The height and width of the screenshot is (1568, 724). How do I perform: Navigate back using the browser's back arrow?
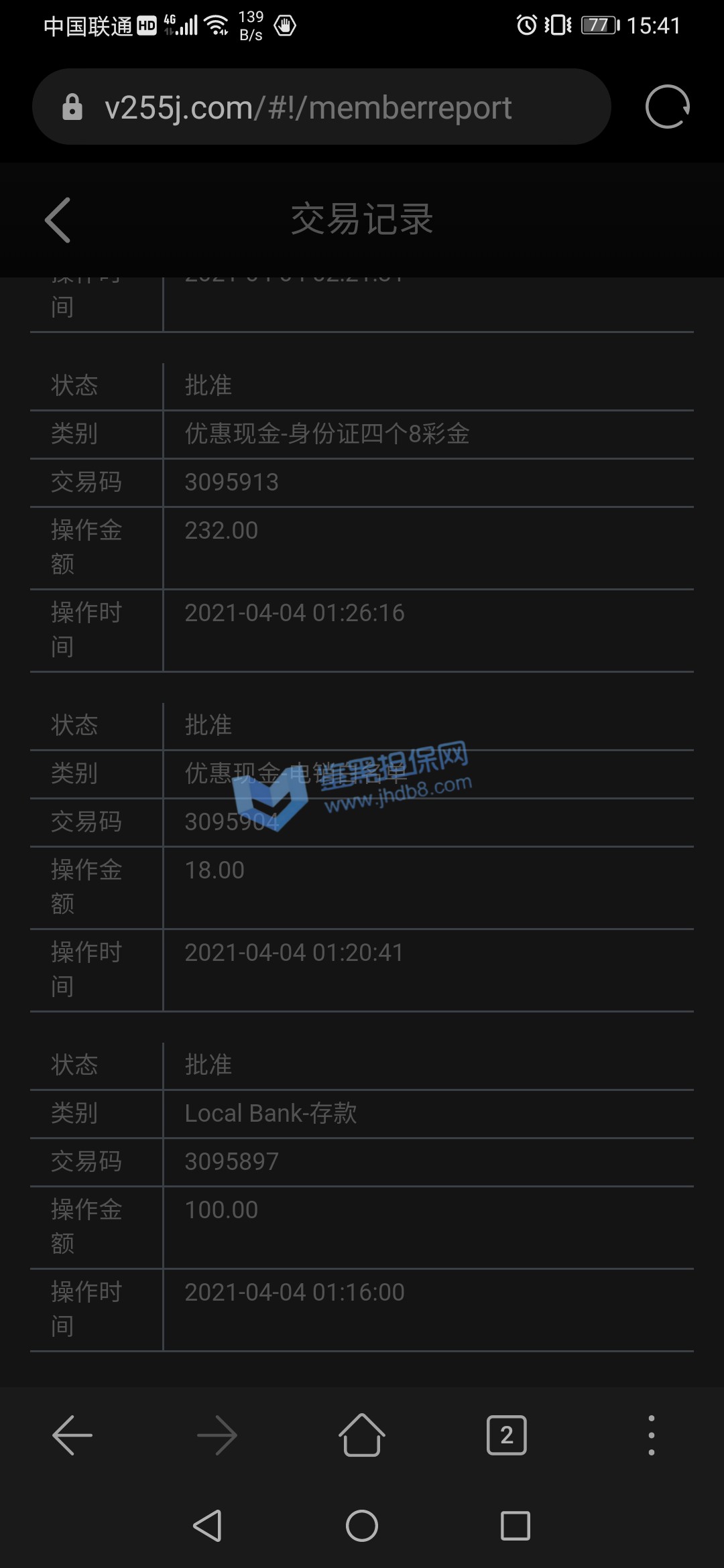(x=72, y=1435)
